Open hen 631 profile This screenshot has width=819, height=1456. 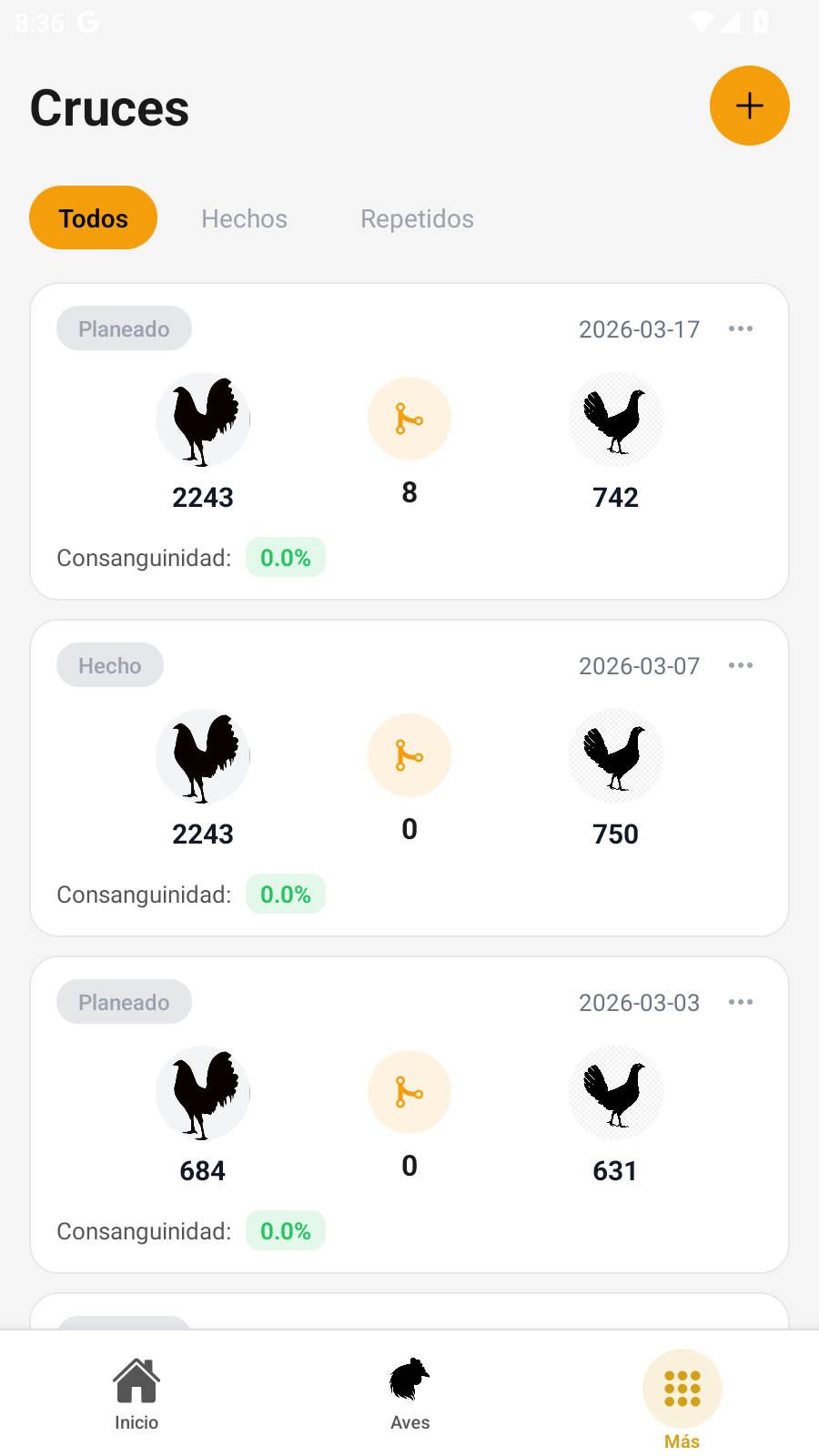point(615,1093)
